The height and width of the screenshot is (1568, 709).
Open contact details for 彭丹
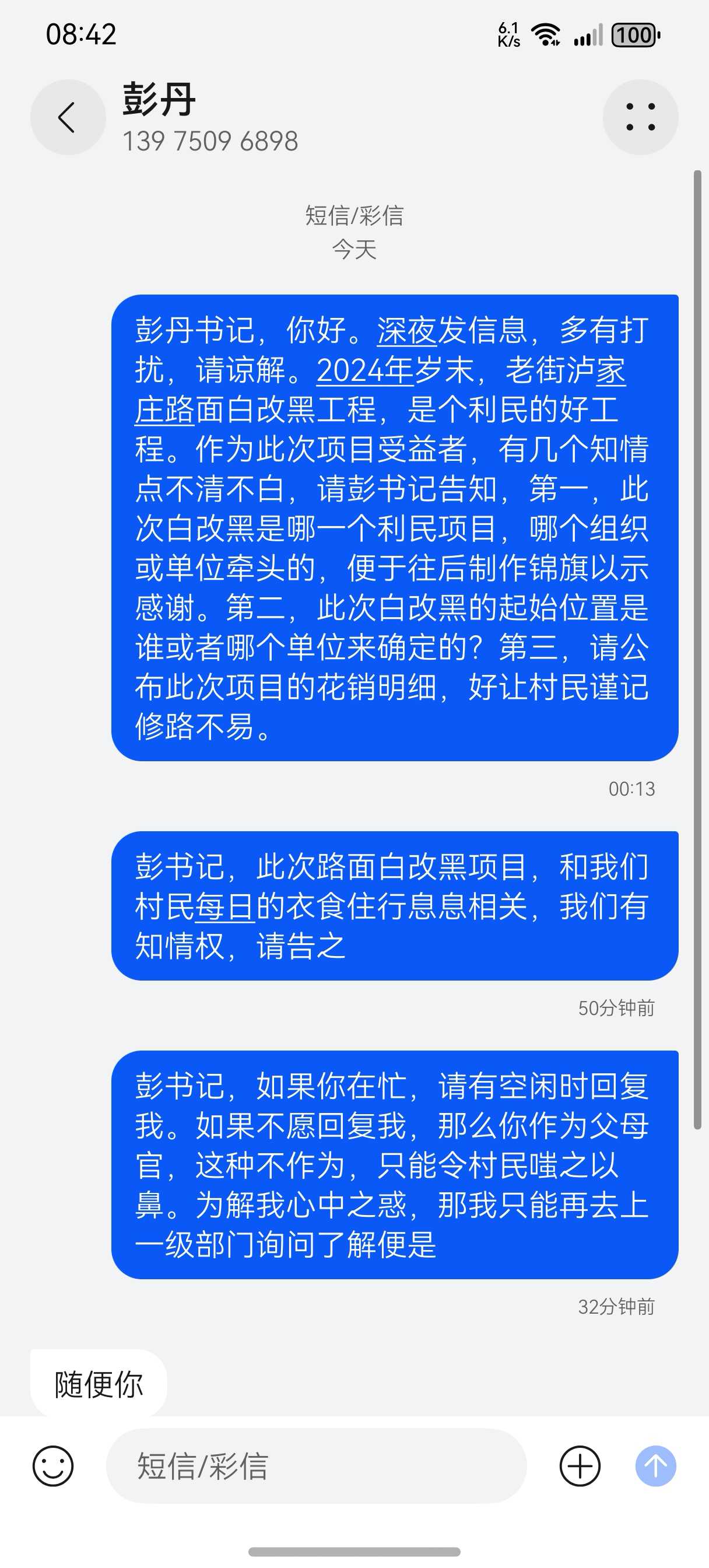point(210,117)
